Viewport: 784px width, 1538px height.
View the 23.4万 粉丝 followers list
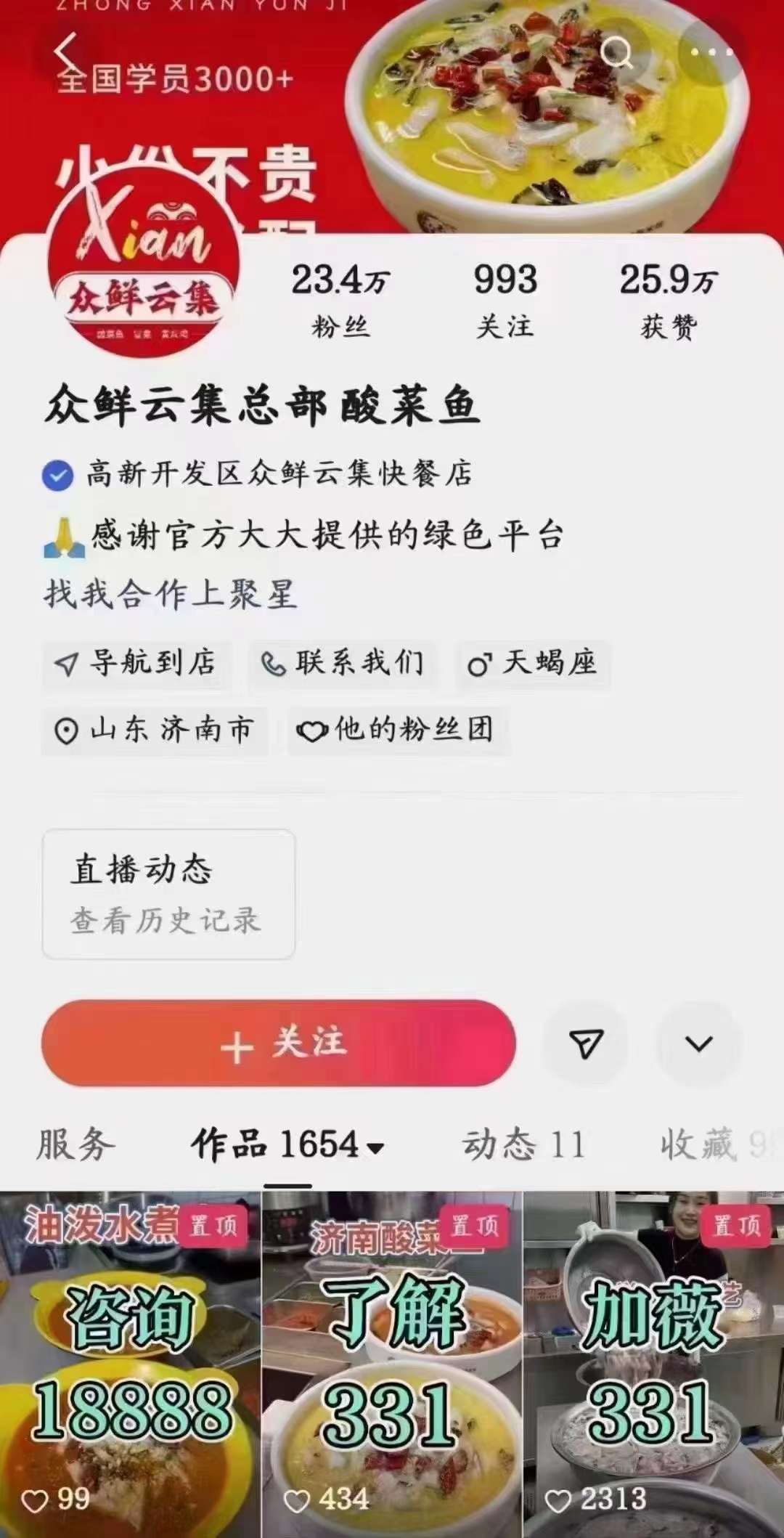[340, 299]
